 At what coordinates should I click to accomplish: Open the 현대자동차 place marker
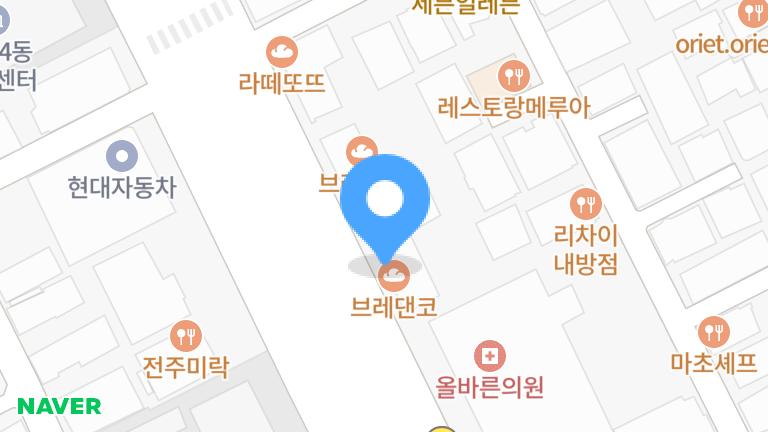point(122,155)
